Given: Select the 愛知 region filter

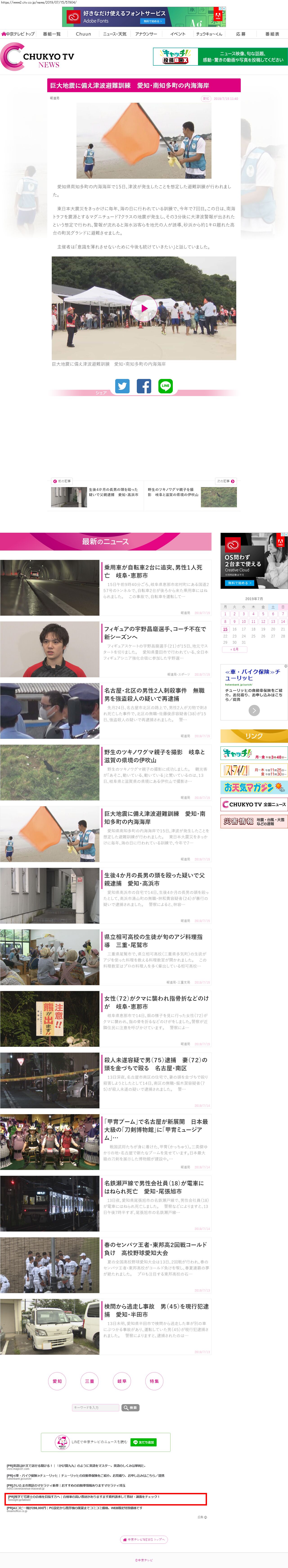Looking at the screenshot, I should [x=57, y=1381].
